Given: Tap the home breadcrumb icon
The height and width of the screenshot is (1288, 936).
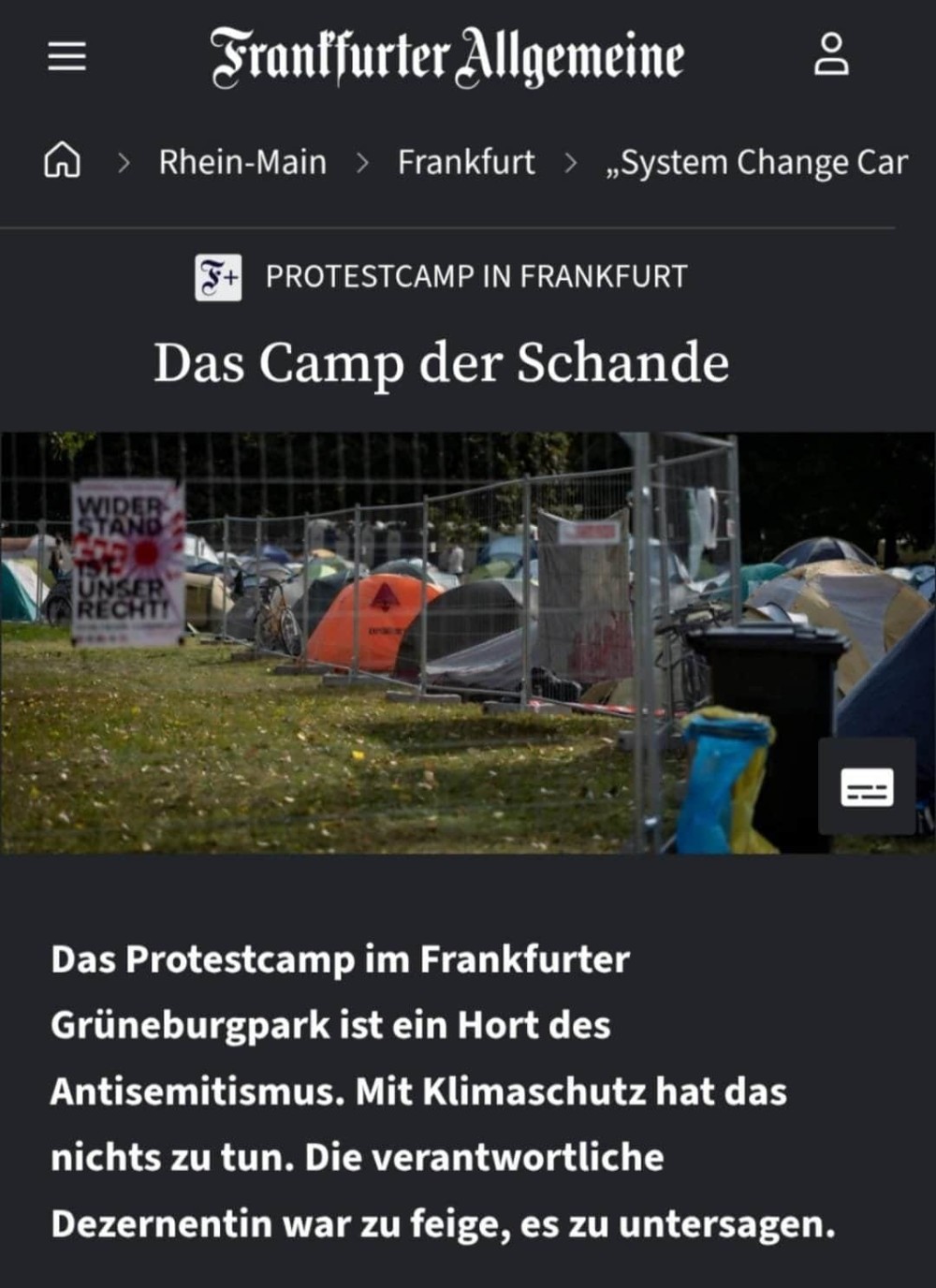Looking at the screenshot, I should 63,161.
